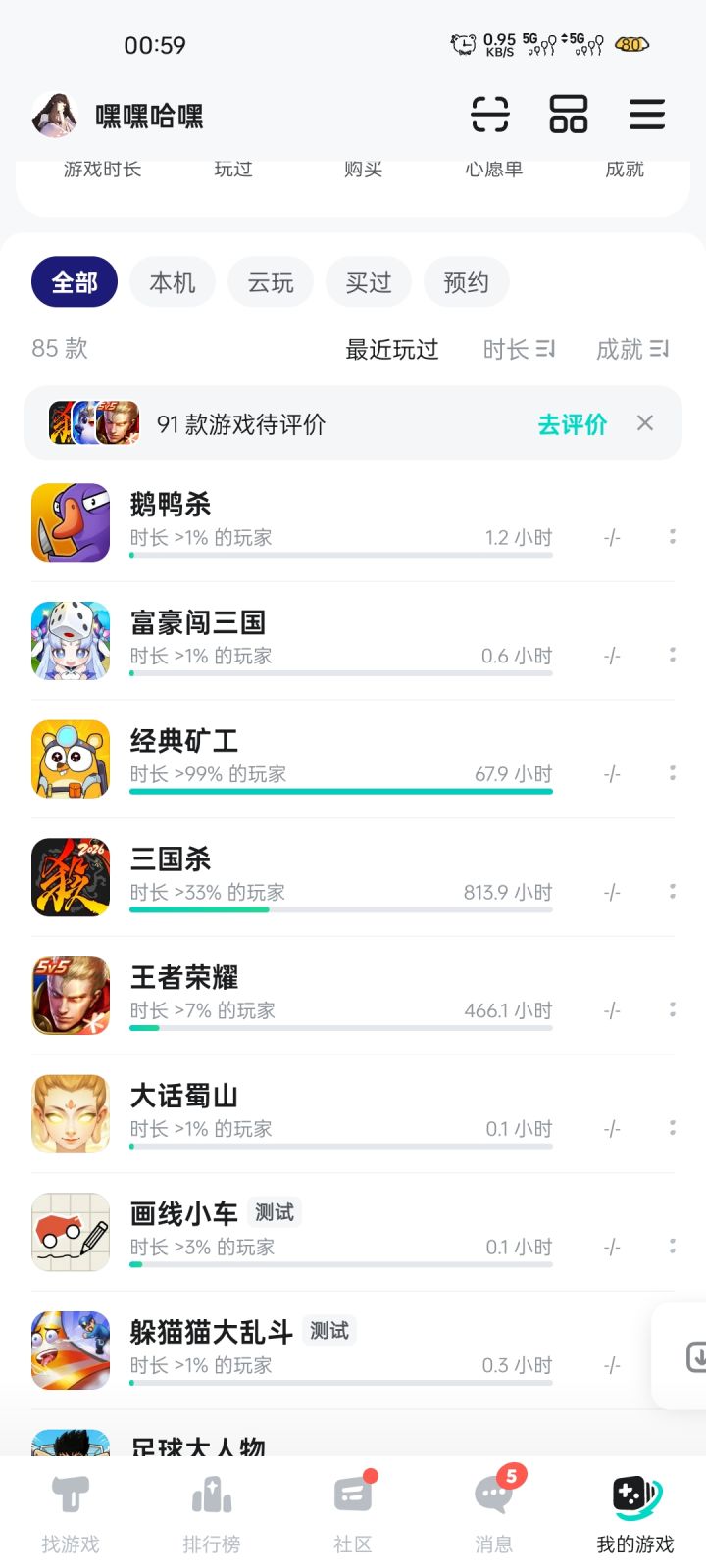
Task: Open the 鹅鸭杀 game icon
Action: click(71, 522)
